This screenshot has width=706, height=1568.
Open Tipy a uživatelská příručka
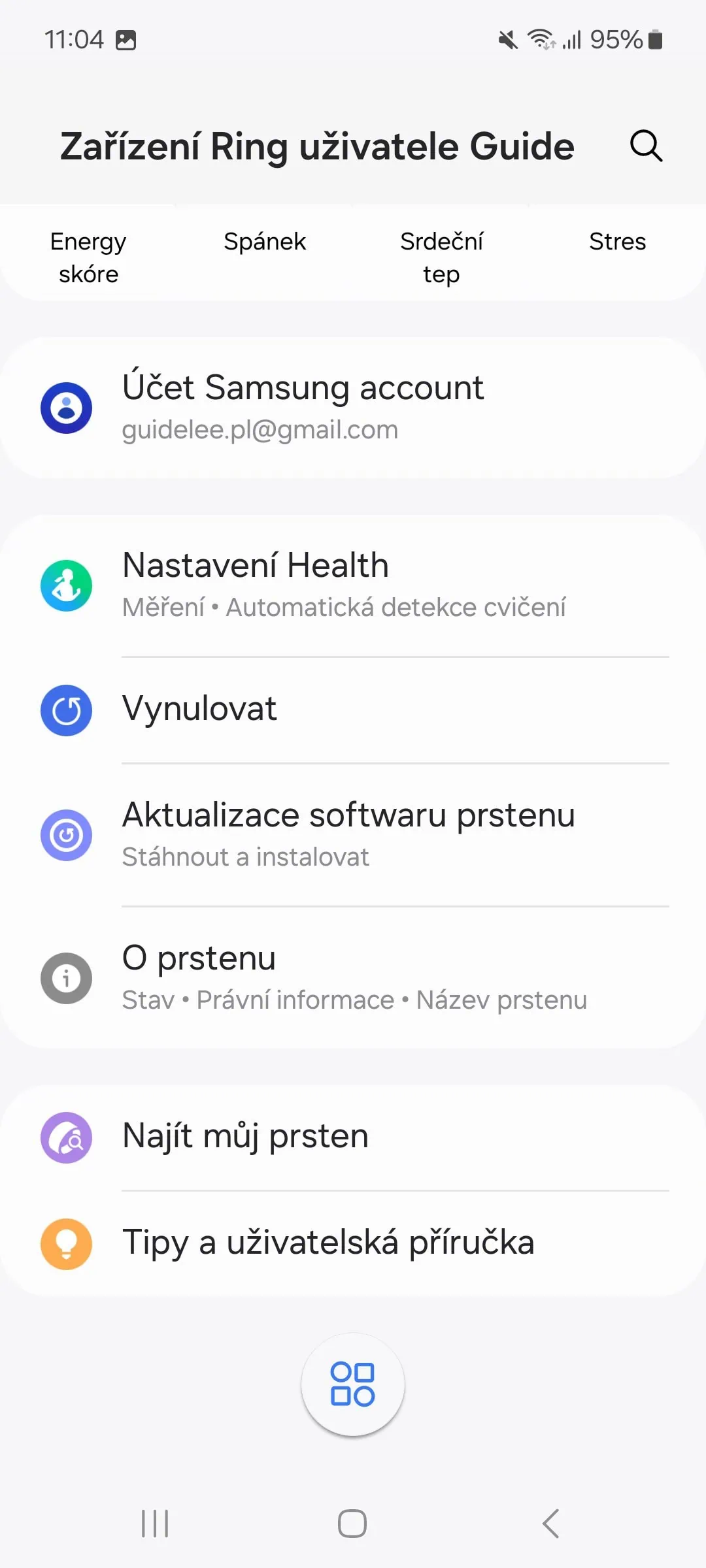coord(353,1243)
